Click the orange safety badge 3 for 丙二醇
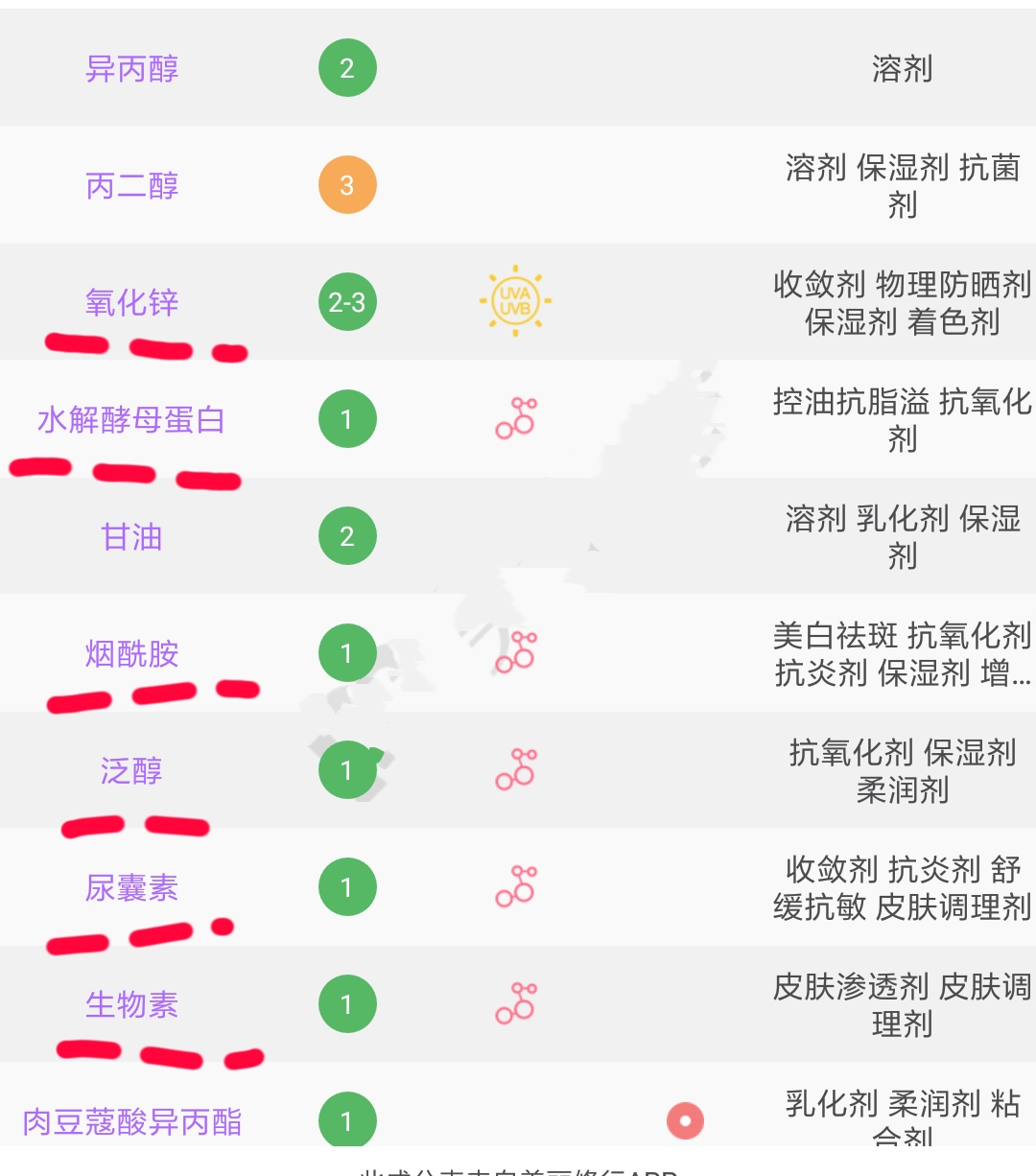This screenshot has height=1176, width=1036. tap(347, 184)
